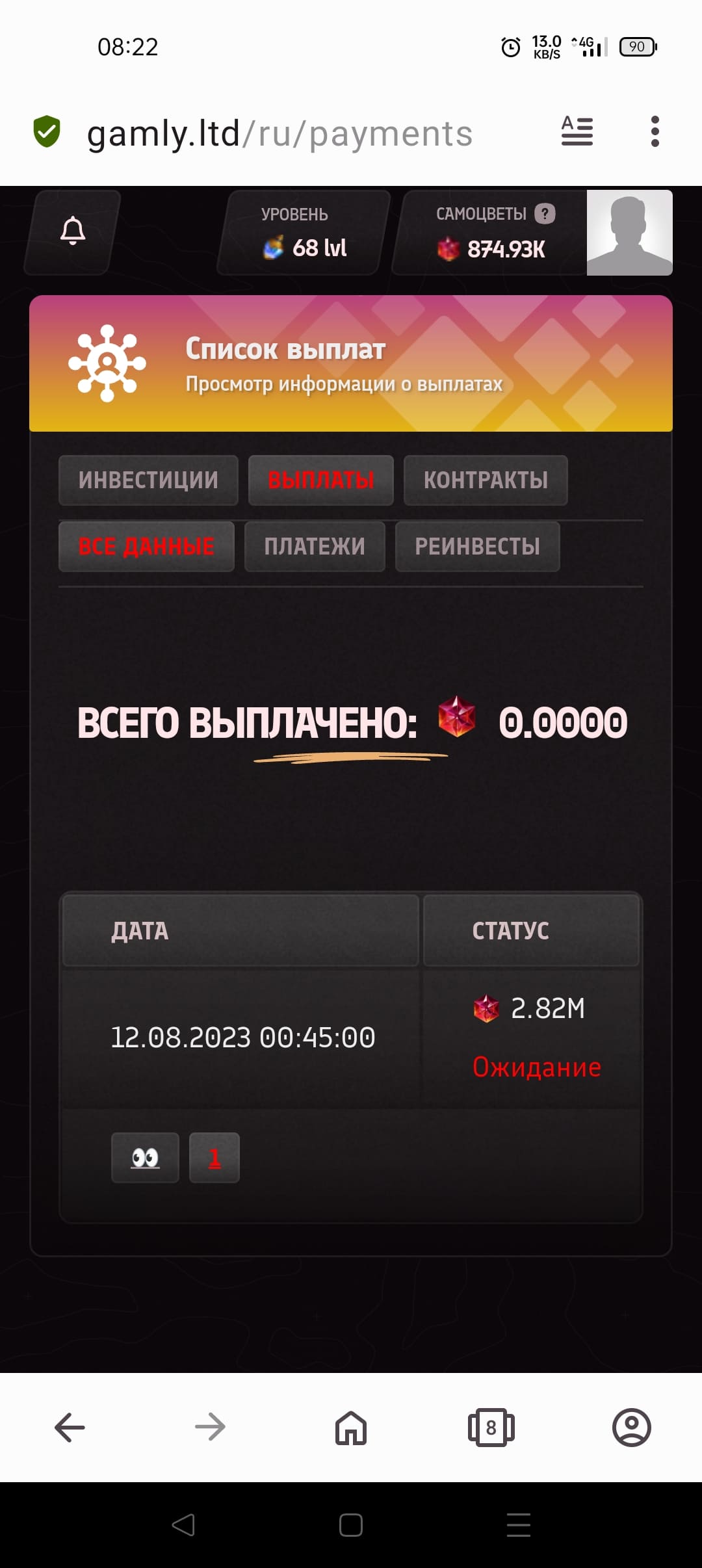Show Все данные filter
This screenshot has width=702, height=1568.
[146, 547]
